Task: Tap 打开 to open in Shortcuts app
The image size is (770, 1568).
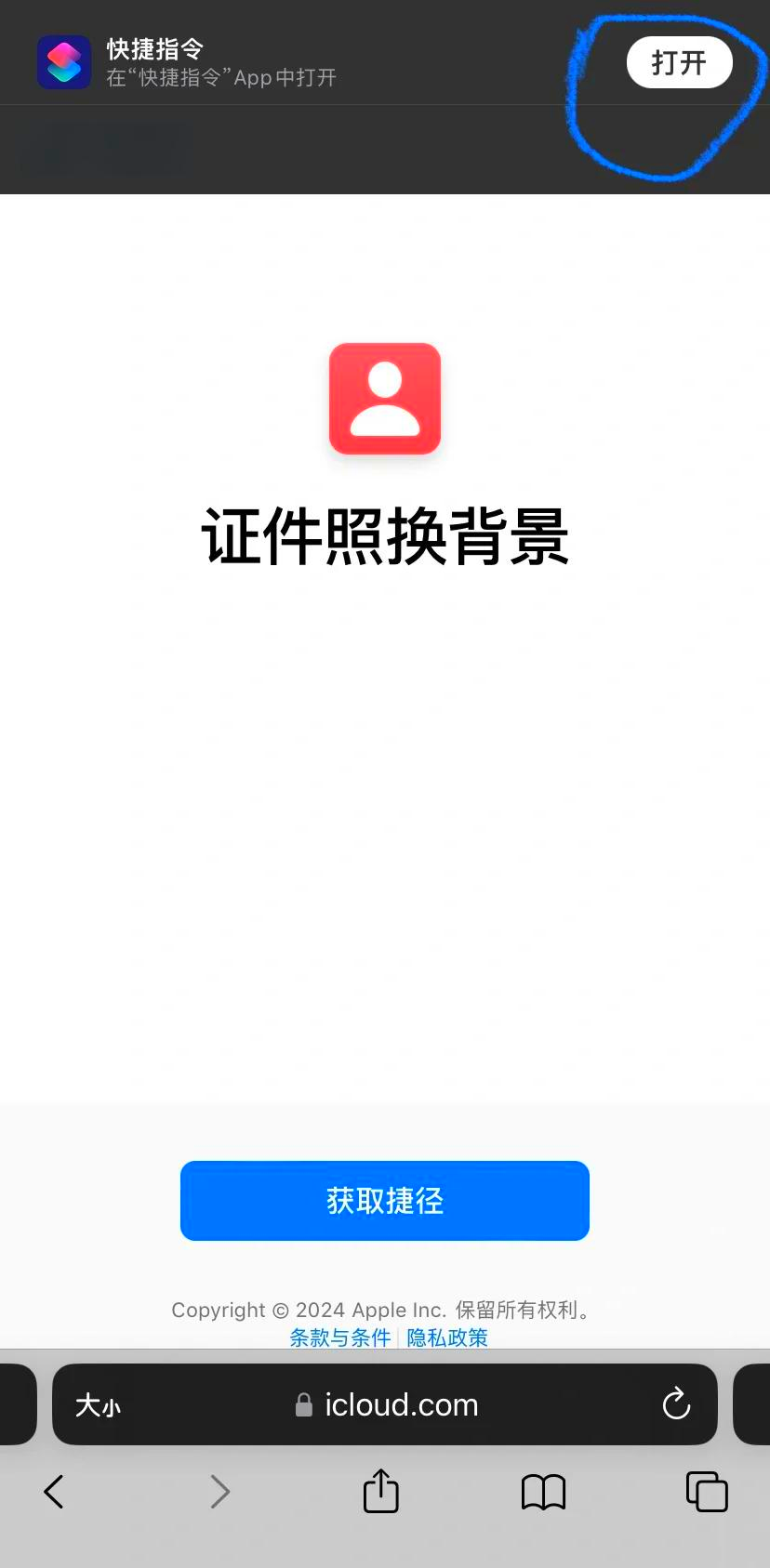Action: click(x=679, y=62)
